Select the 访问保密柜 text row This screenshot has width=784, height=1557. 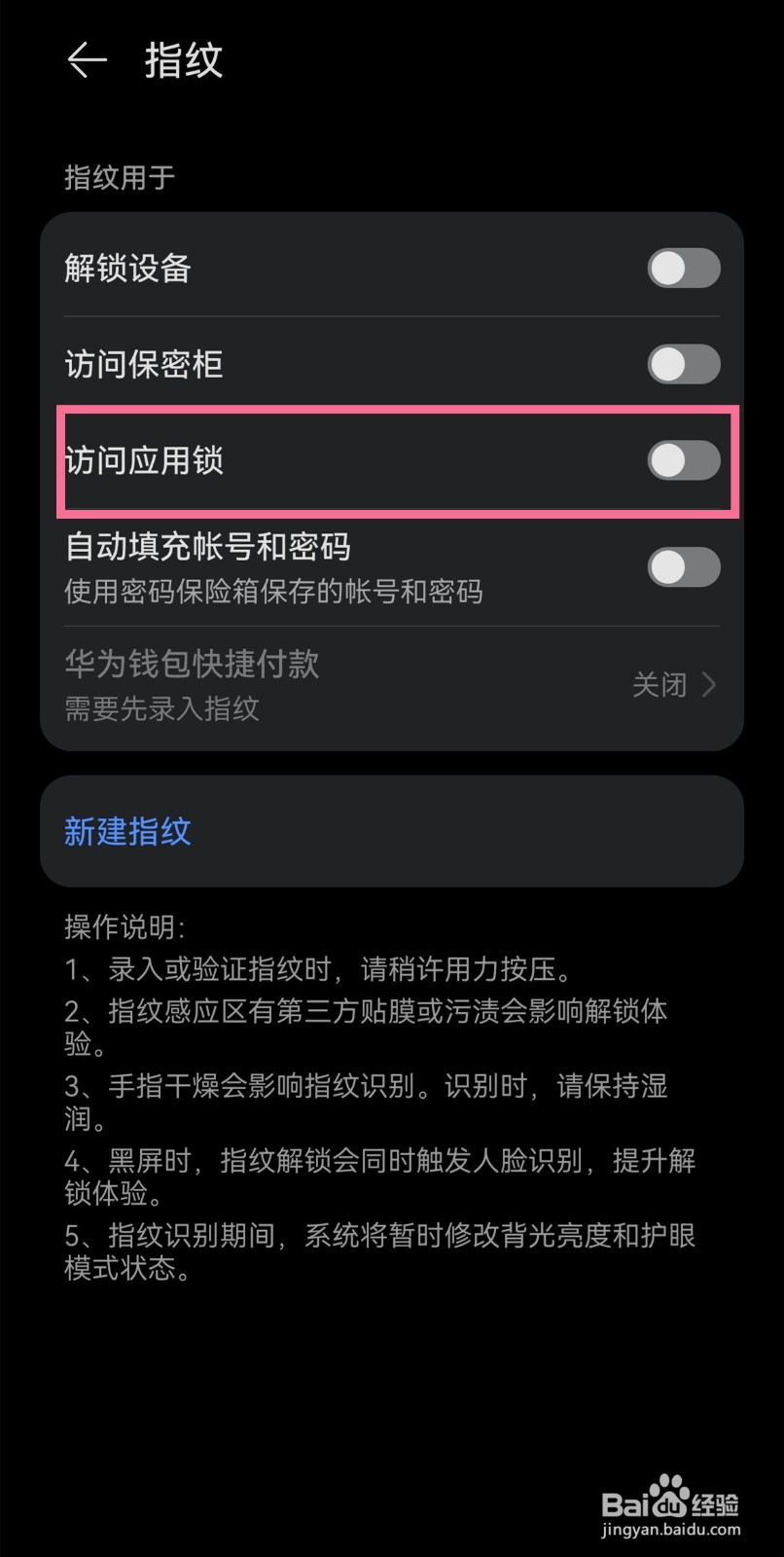point(143,365)
